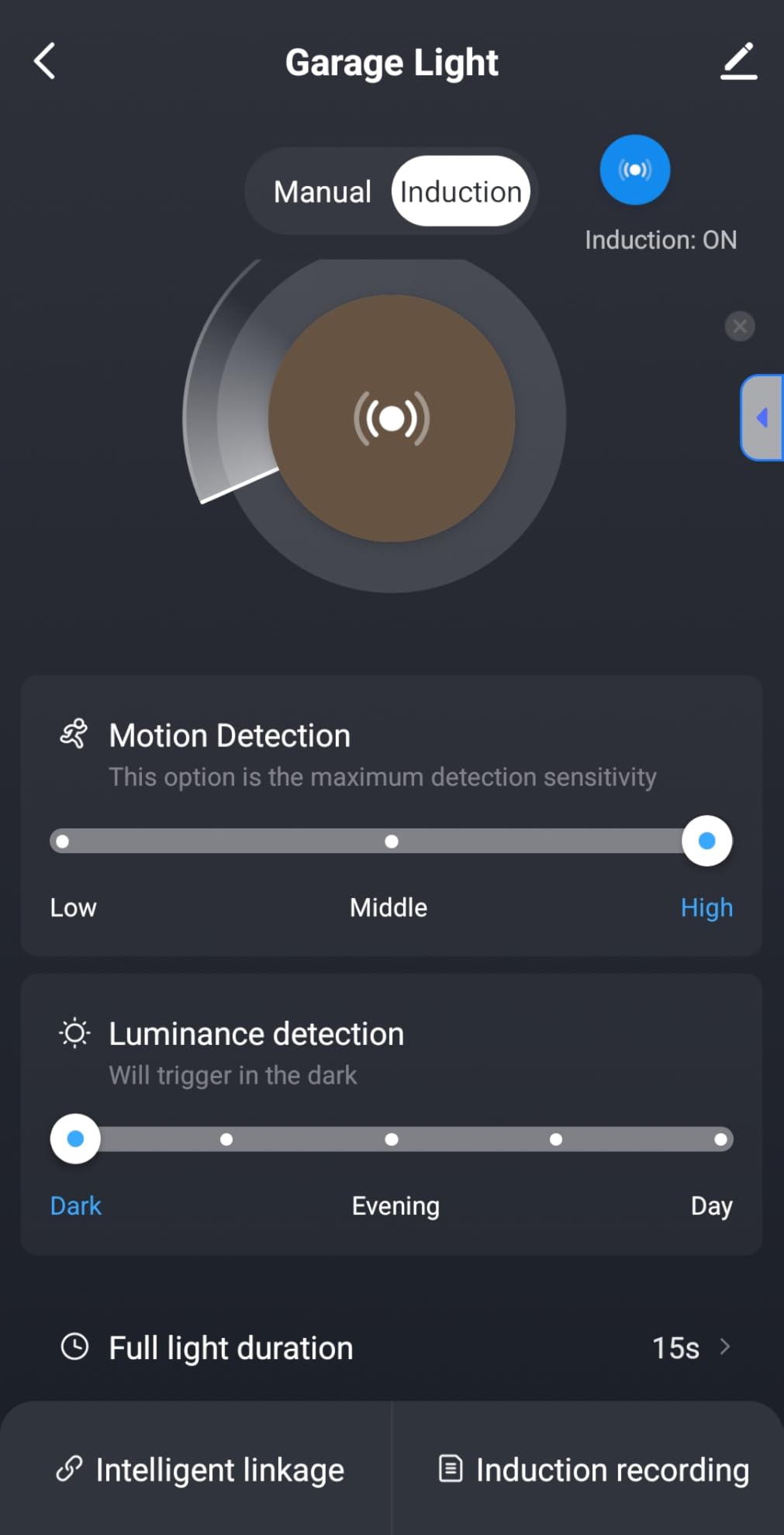The height and width of the screenshot is (1535, 784).
Task: Expand the blue side arrow tab
Action: point(763,418)
